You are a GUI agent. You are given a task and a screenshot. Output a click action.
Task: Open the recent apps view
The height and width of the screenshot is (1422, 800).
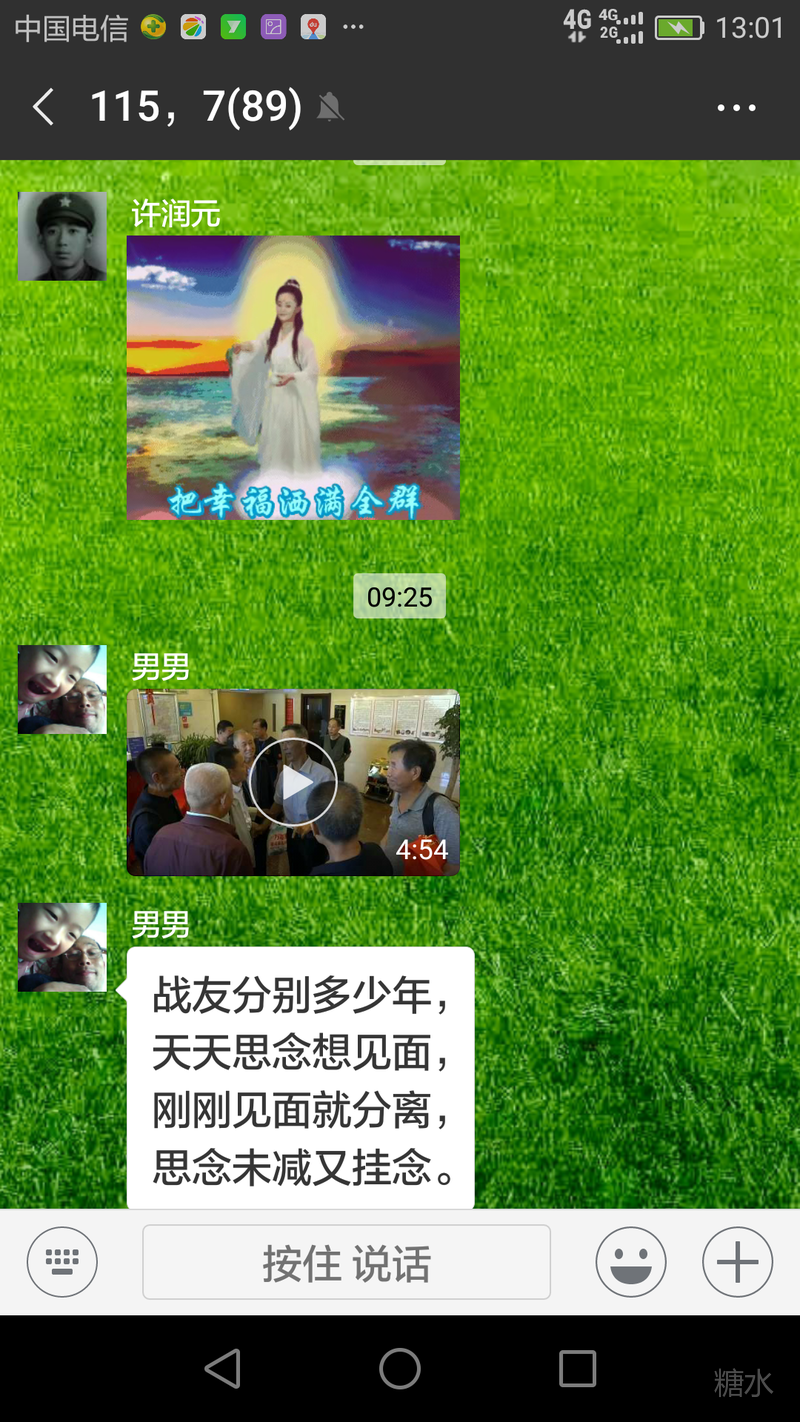(577, 1368)
